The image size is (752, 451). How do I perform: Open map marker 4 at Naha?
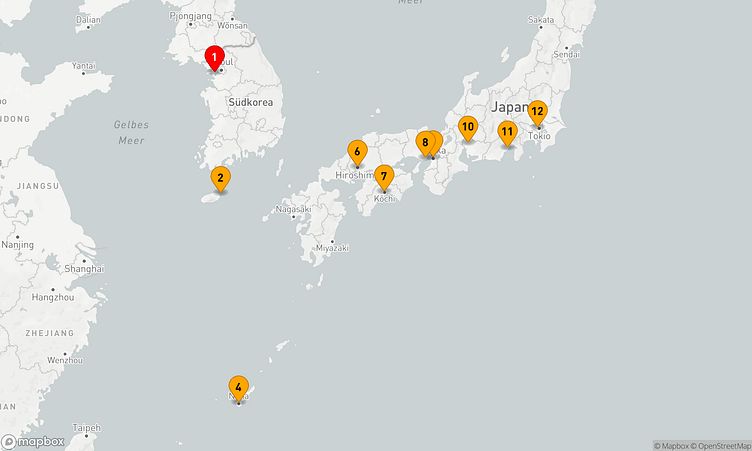point(238,387)
